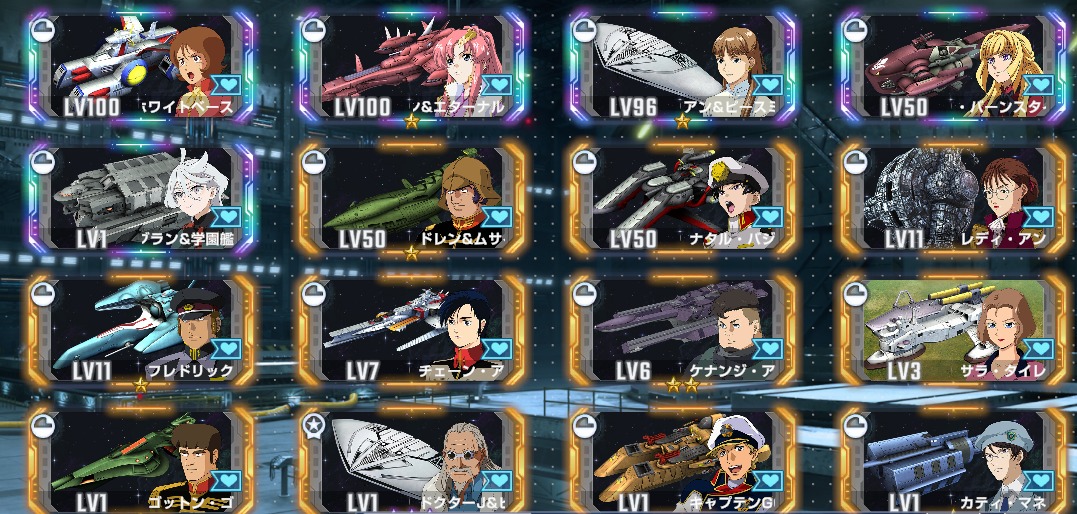This screenshot has height=514, width=1077.
Task: Choose the LV50 ナタル・バジ ship card
Action: [x=683, y=198]
